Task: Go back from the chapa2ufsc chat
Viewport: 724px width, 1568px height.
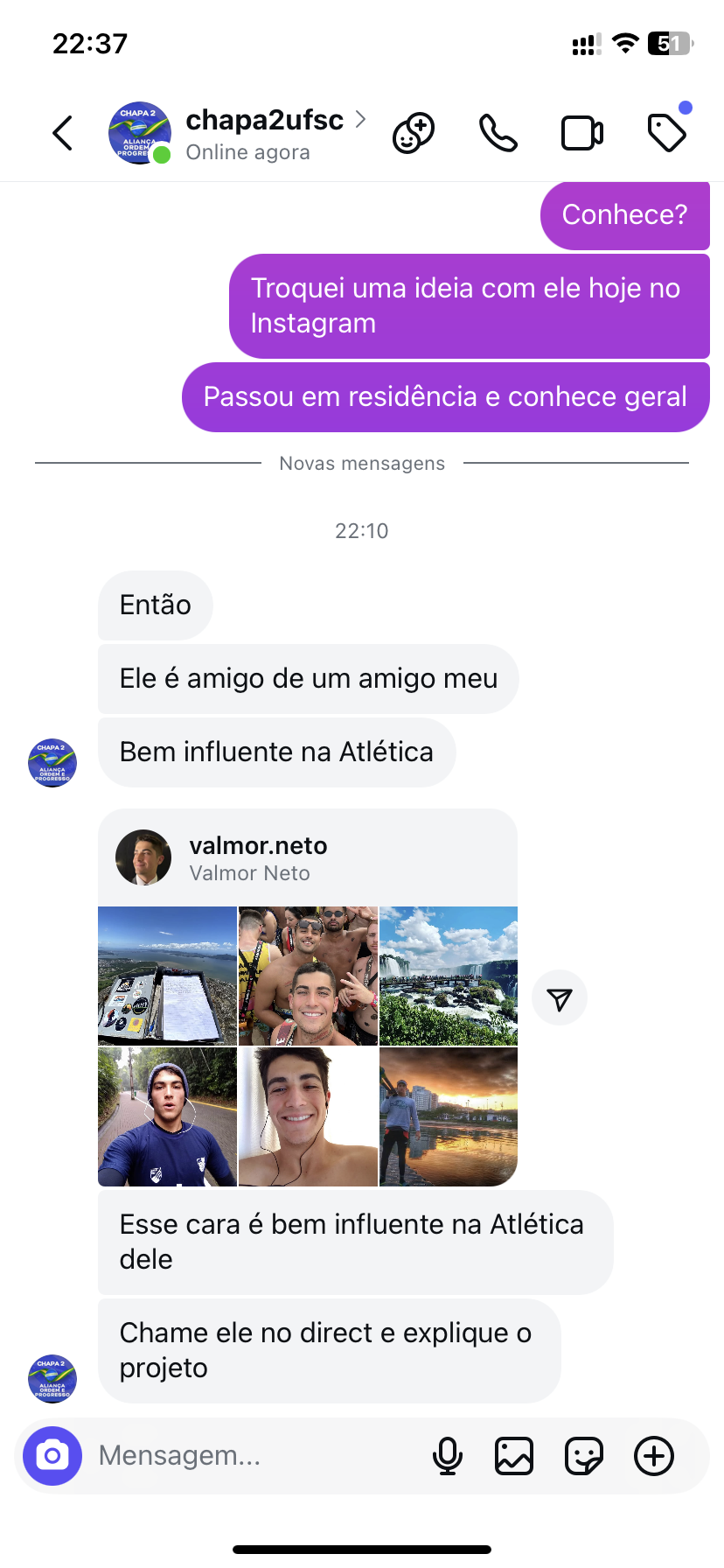Action: pos(63,134)
